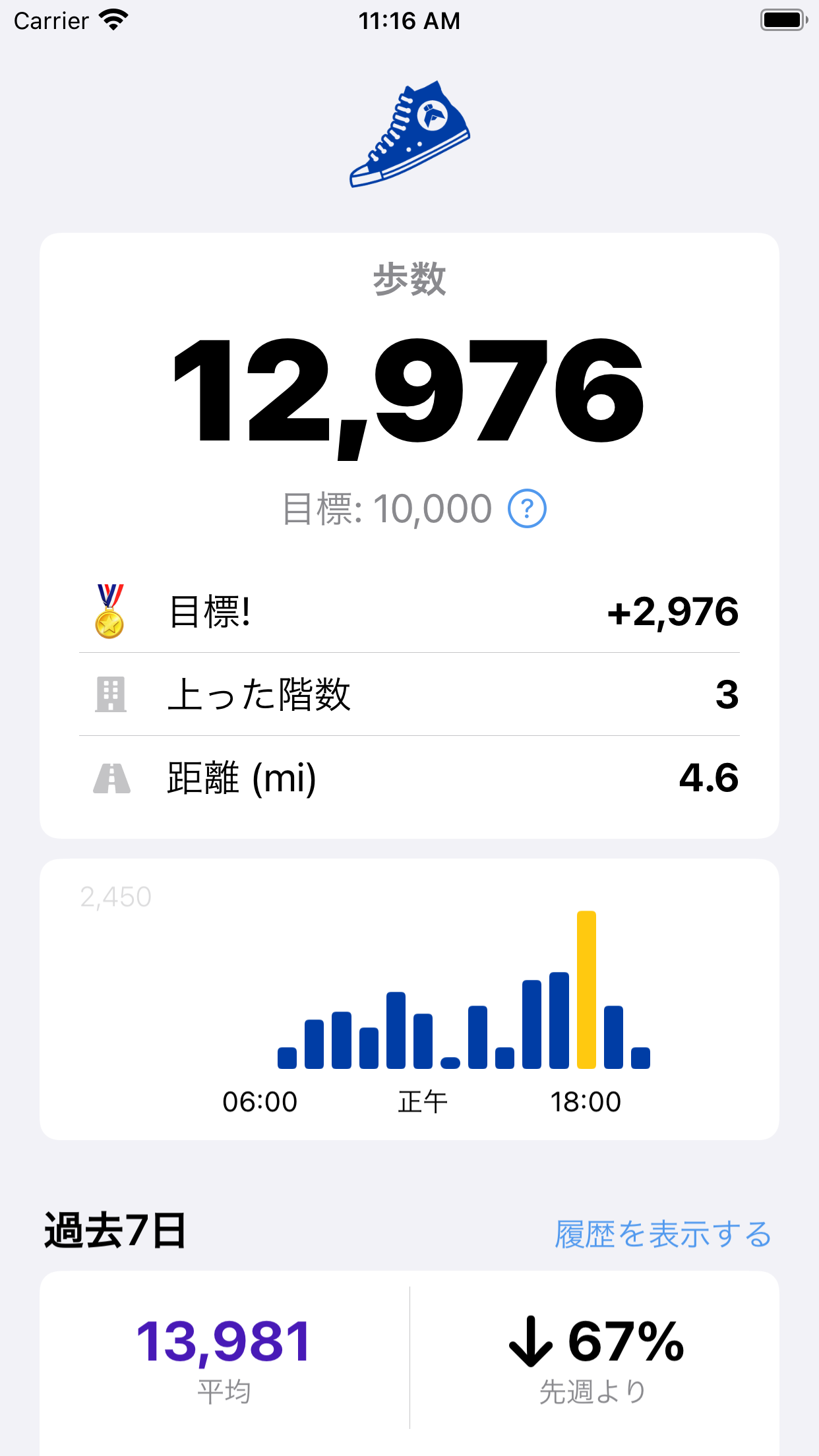The height and width of the screenshot is (1456, 819).
Task: Select the 4.6 distance value
Action: coord(710,780)
